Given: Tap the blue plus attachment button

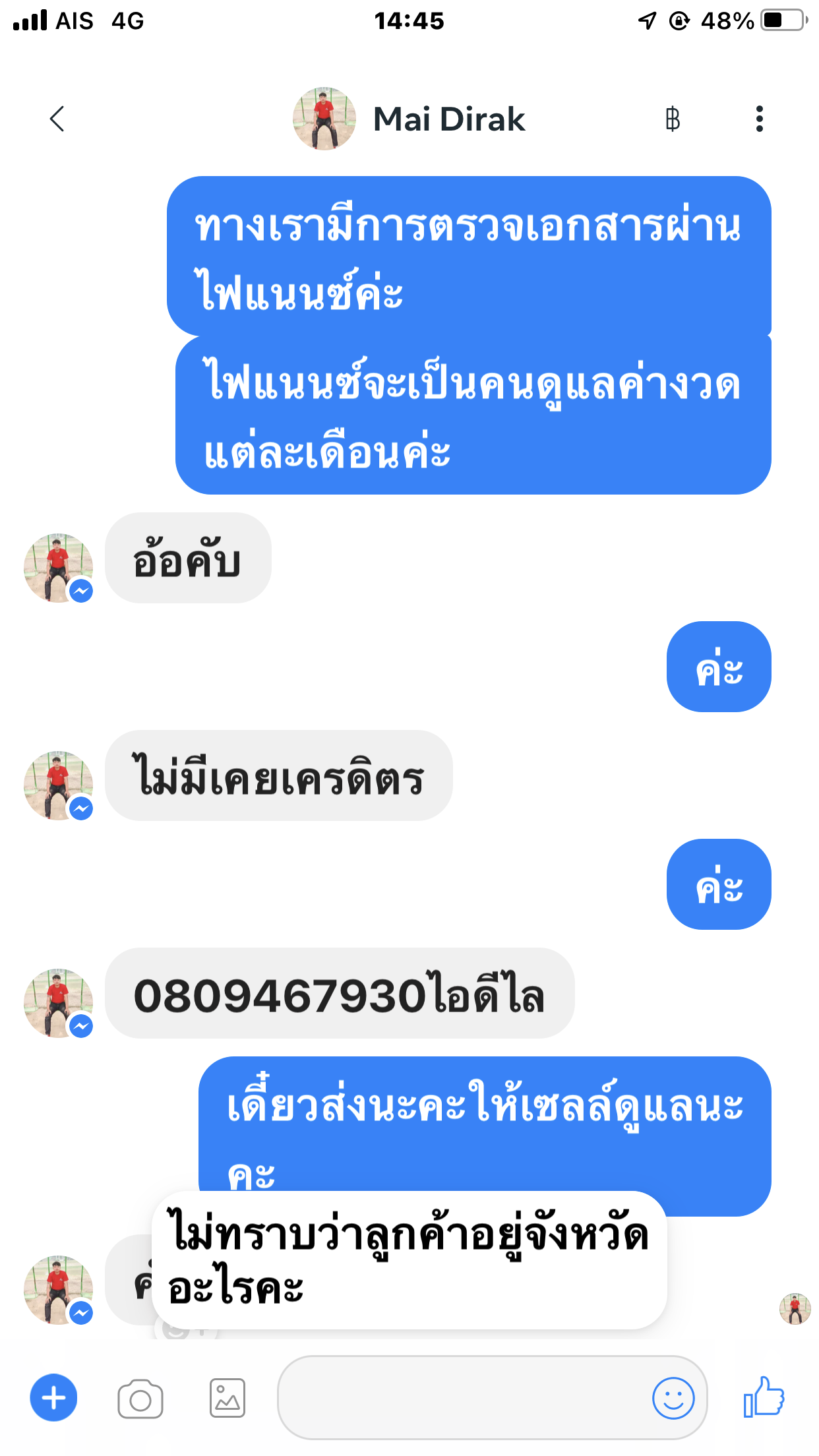Looking at the screenshot, I should [x=53, y=1397].
